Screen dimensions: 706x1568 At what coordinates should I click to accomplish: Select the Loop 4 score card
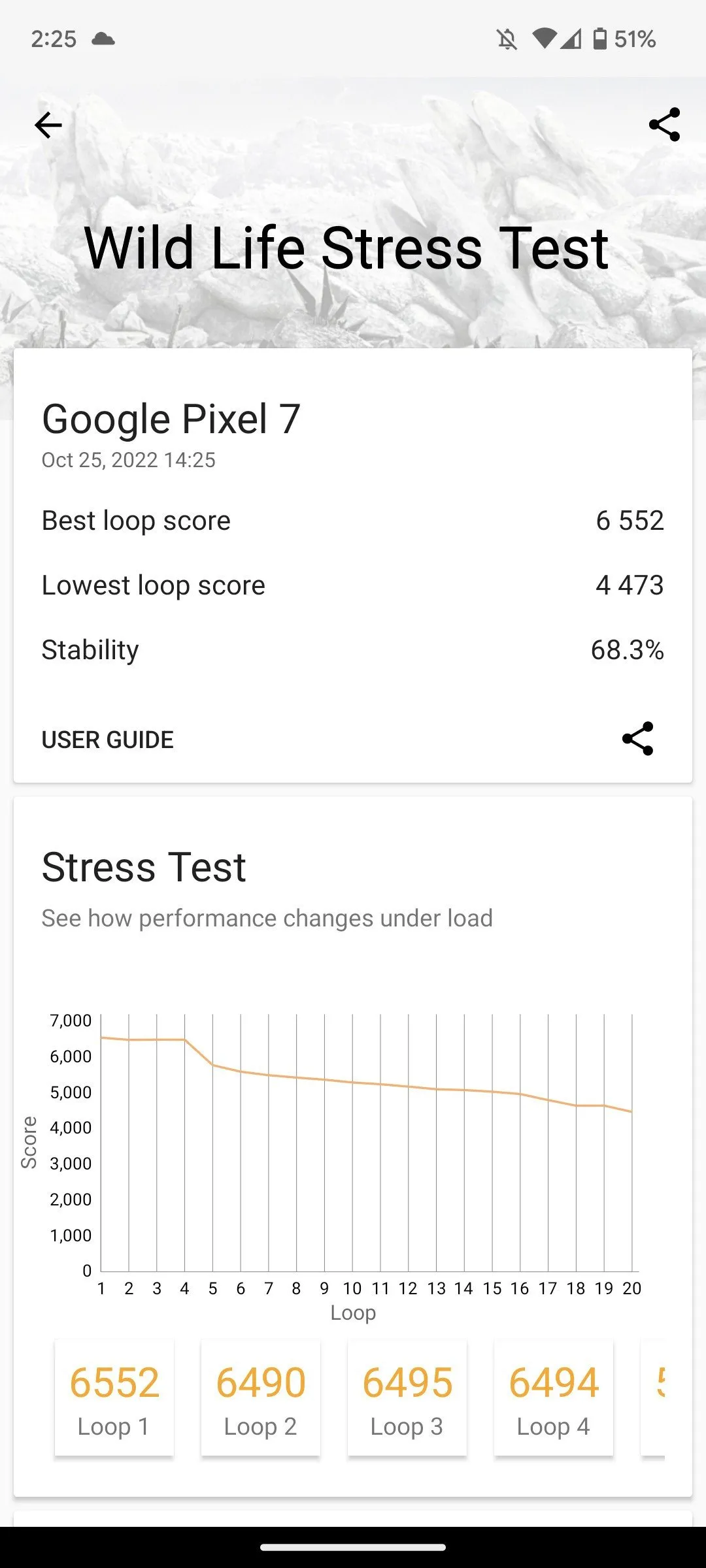pyautogui.click(x=554, y=1398)
